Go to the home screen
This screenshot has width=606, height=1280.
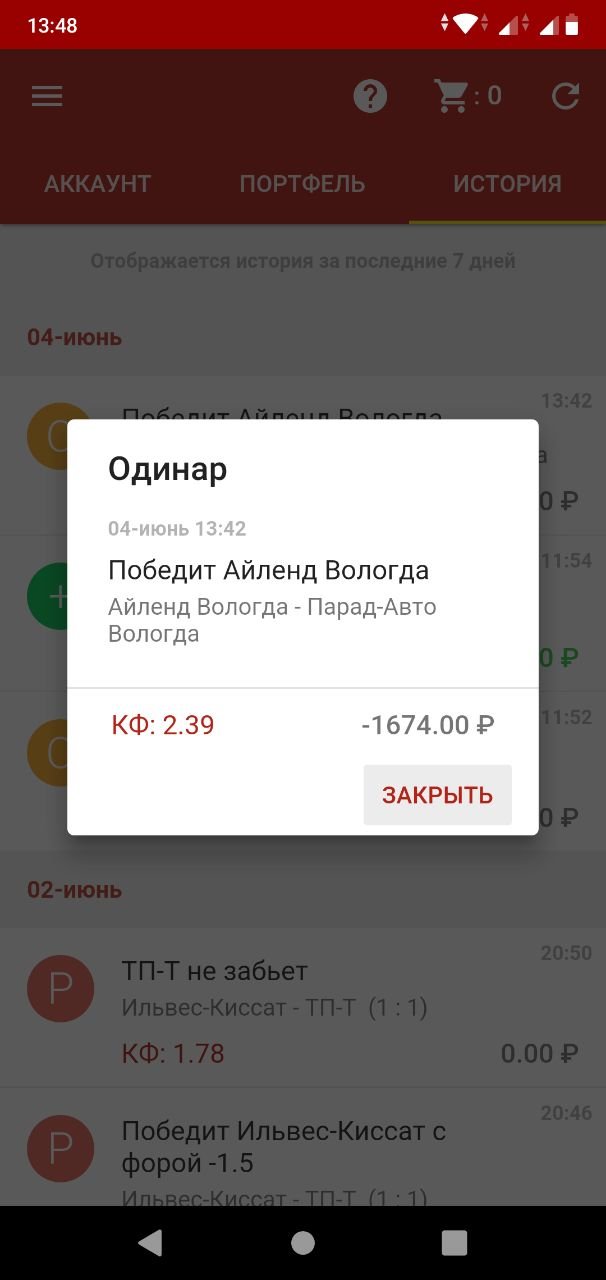[x=303, y=1242]
